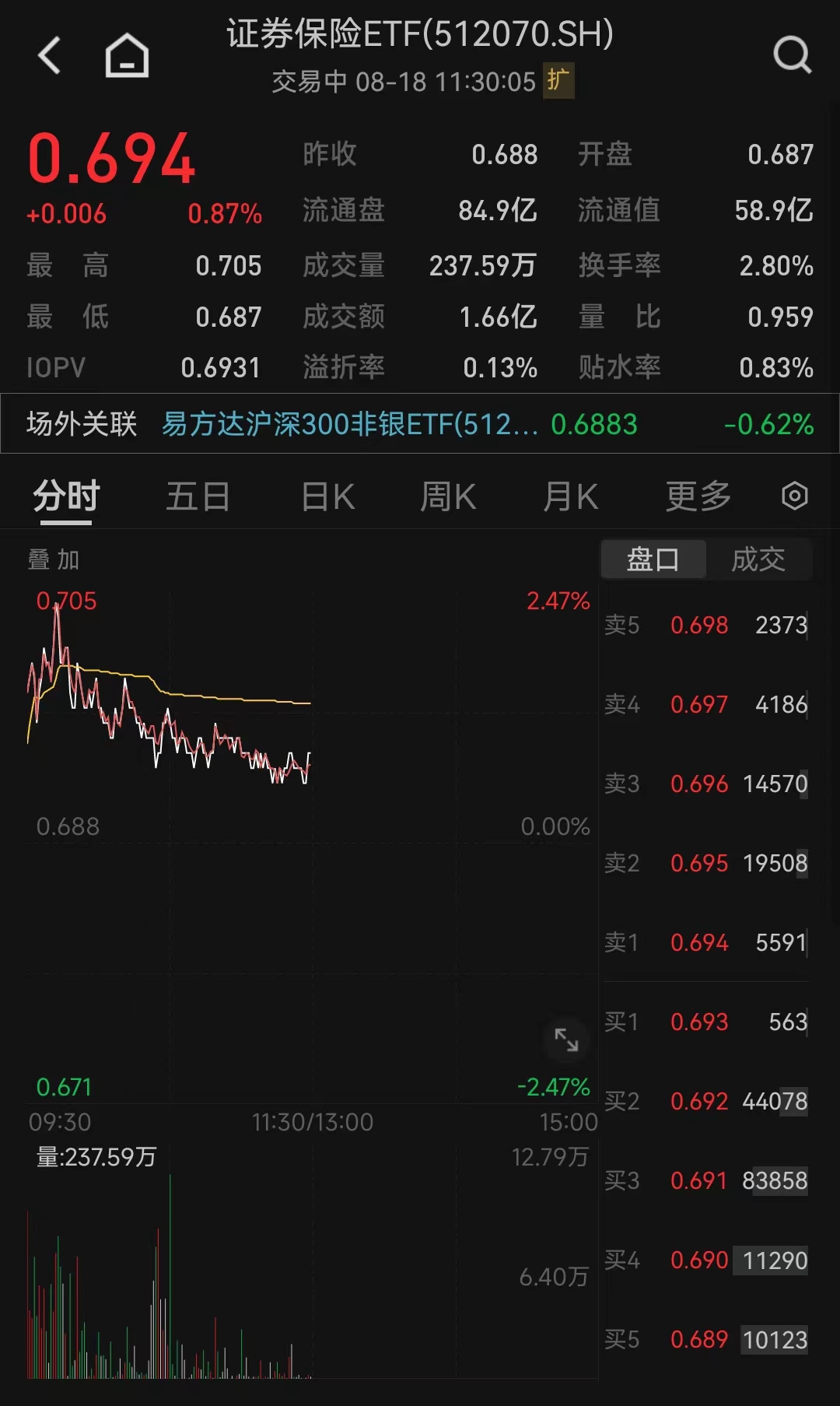The height and width of the screenshot is (1406, 840).
Task: Keep 盘口 order book view active
Action: pyautogui.click(x=653, y=559)
